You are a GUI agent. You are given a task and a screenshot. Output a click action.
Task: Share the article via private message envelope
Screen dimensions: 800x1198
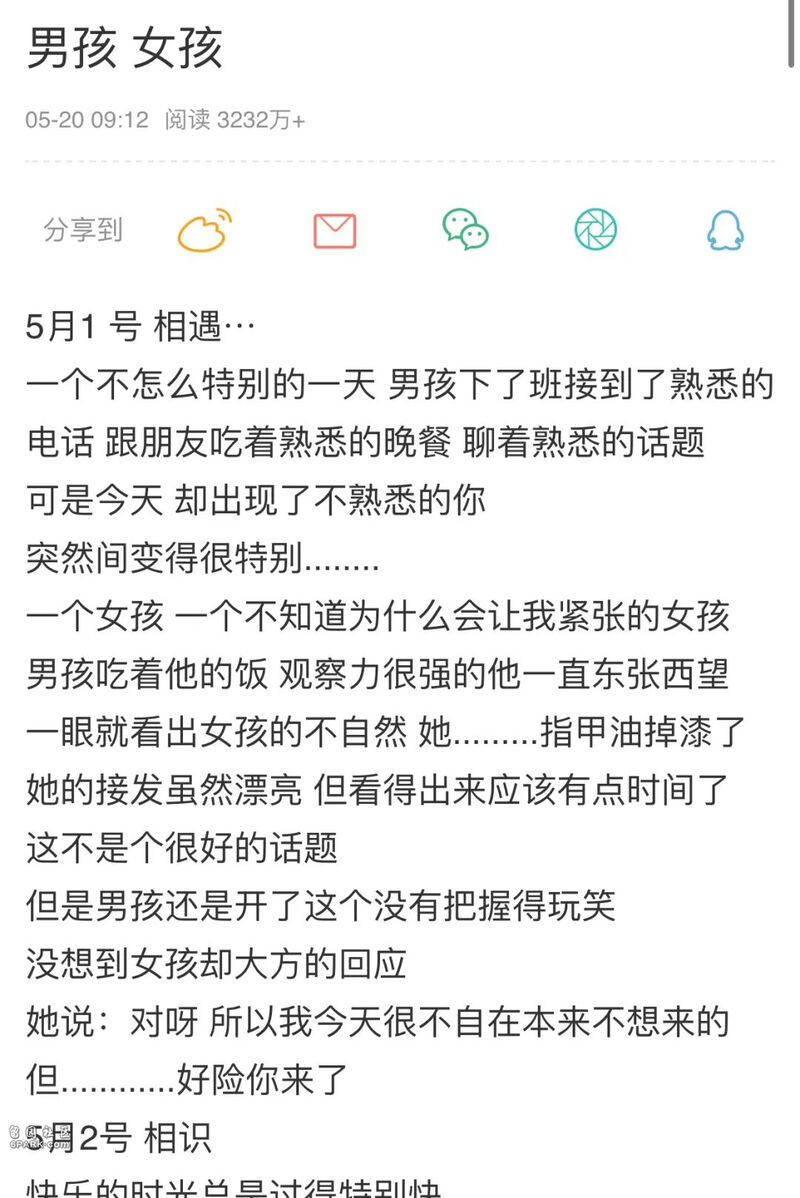335,231
